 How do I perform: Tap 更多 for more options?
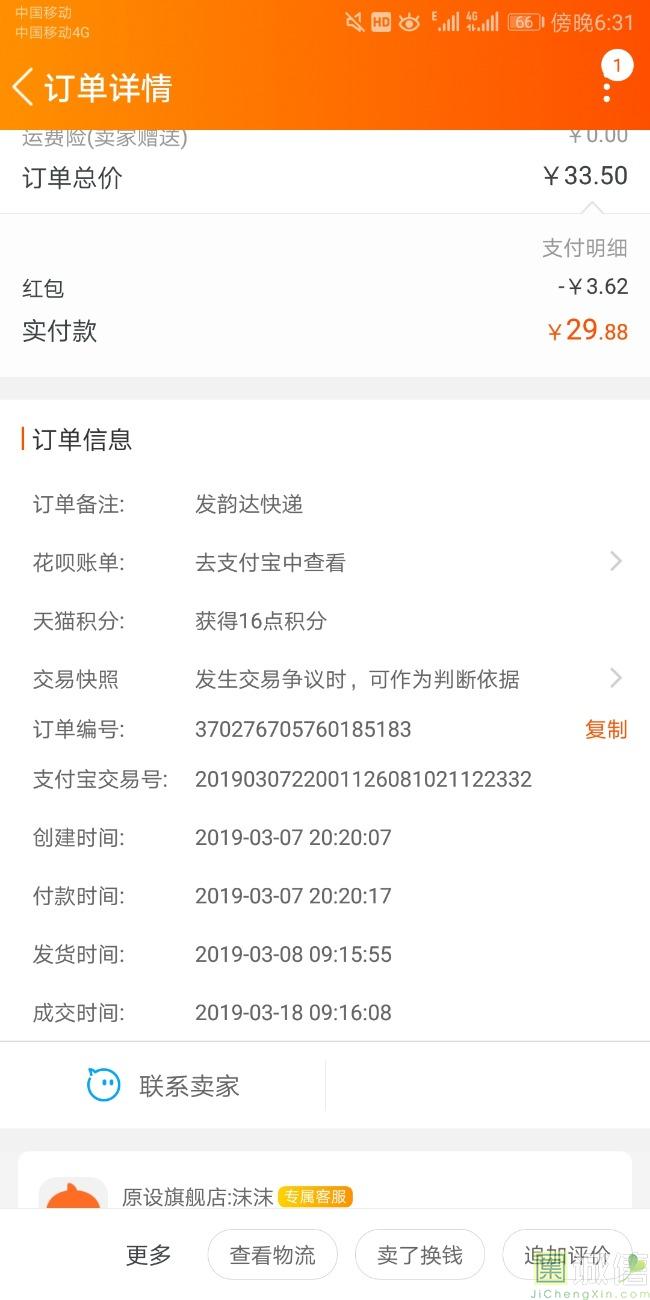(x=148, y=1255)
